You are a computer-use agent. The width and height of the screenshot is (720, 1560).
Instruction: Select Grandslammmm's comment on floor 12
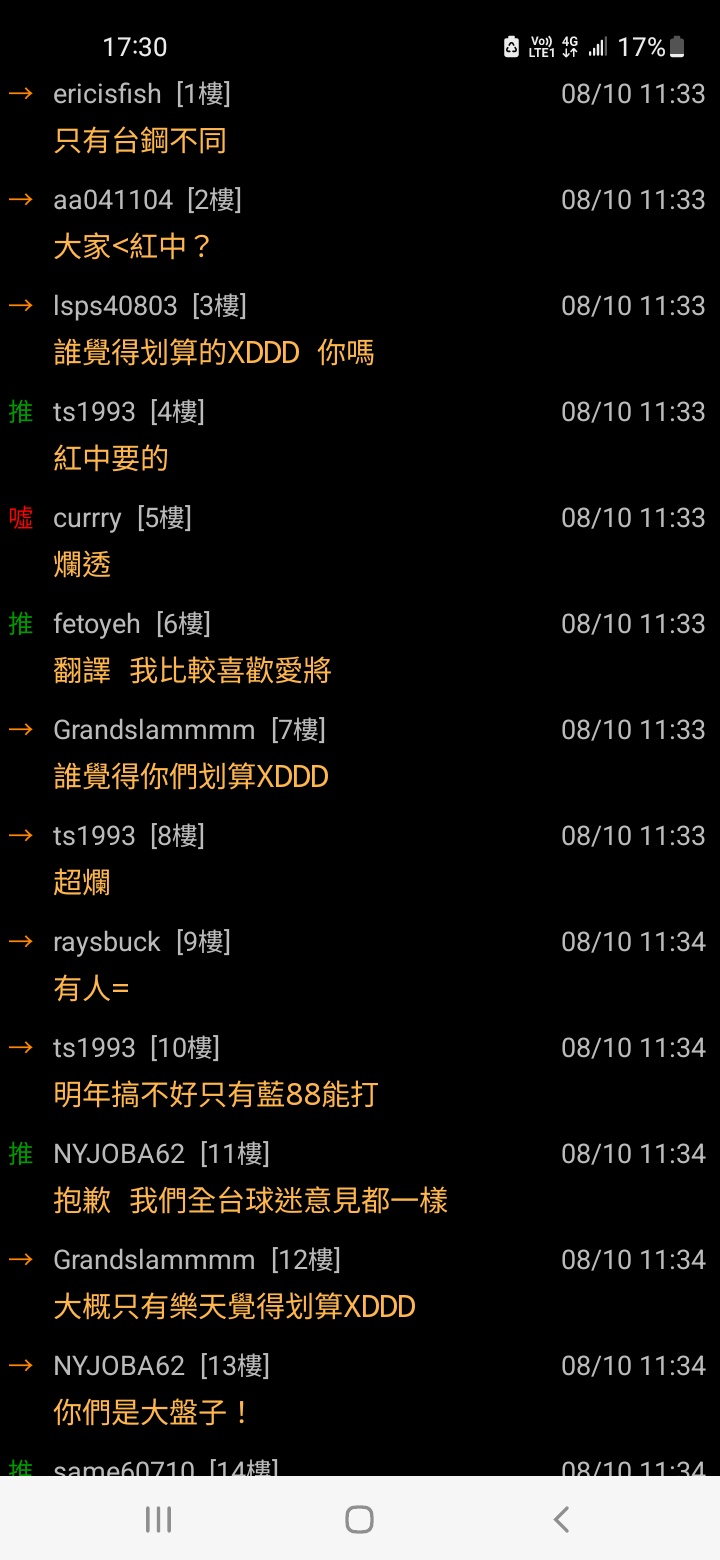point(360,1284)
